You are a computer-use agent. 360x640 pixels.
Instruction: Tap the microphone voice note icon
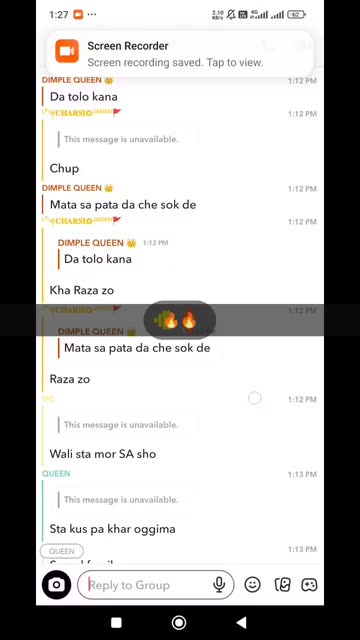219,585
